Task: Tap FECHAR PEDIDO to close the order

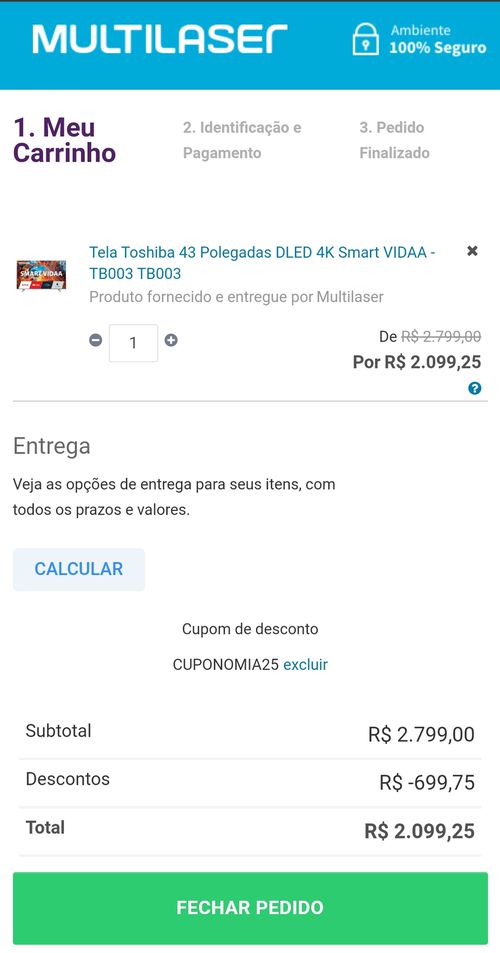Action: tap(250, 907)
